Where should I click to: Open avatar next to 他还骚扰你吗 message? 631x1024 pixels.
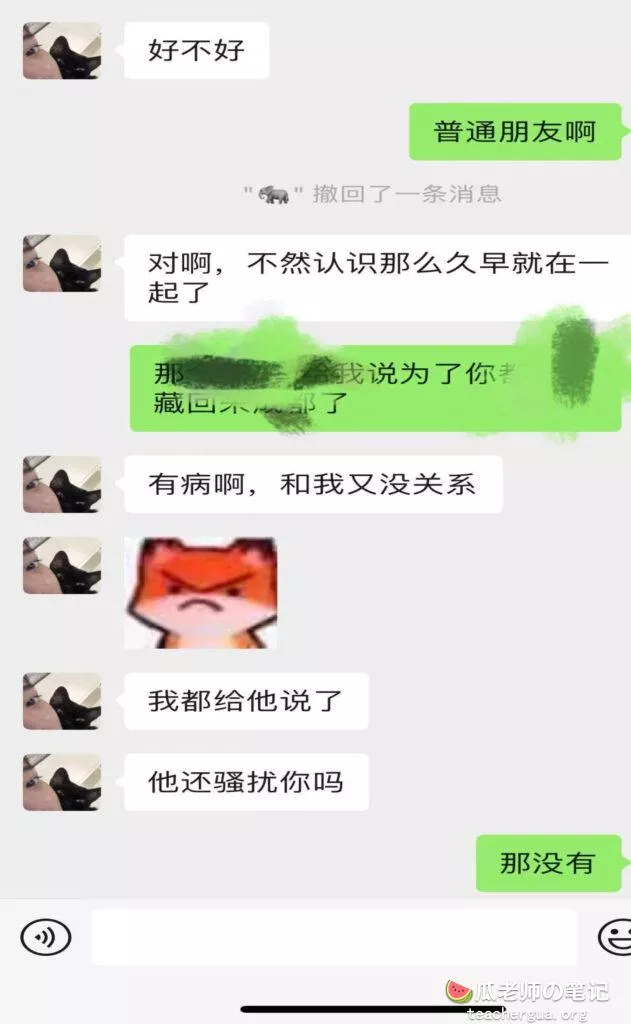62,782
